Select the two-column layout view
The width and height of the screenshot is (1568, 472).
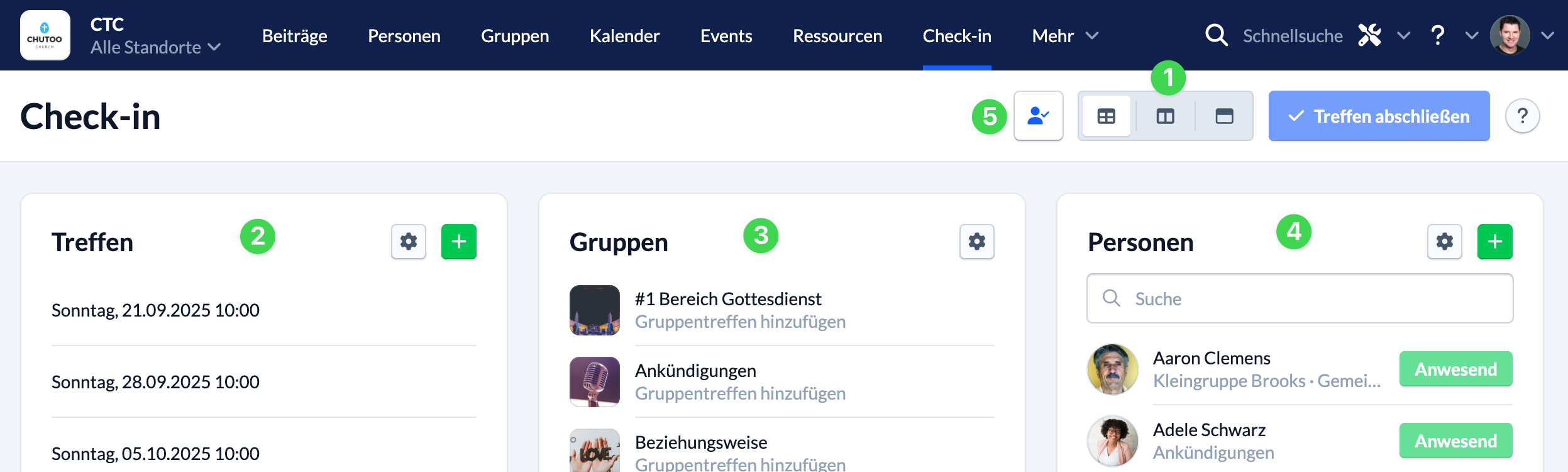click(1165, 116)
